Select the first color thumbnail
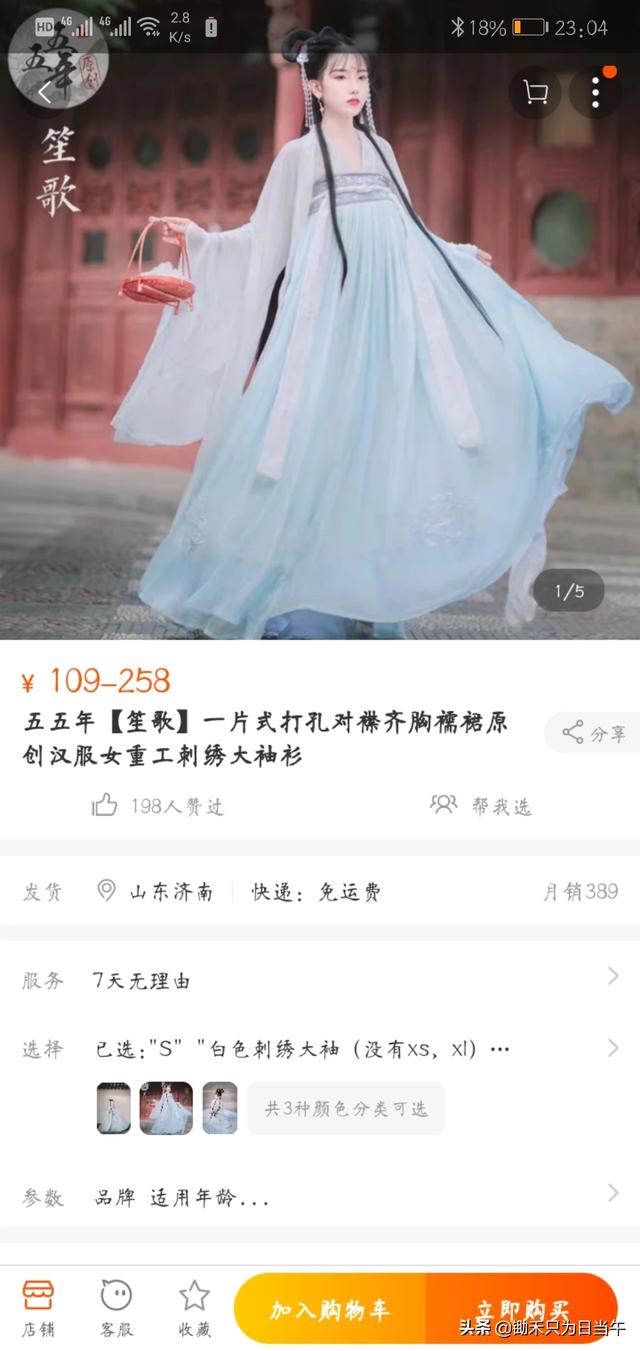 click(114, 1108)
